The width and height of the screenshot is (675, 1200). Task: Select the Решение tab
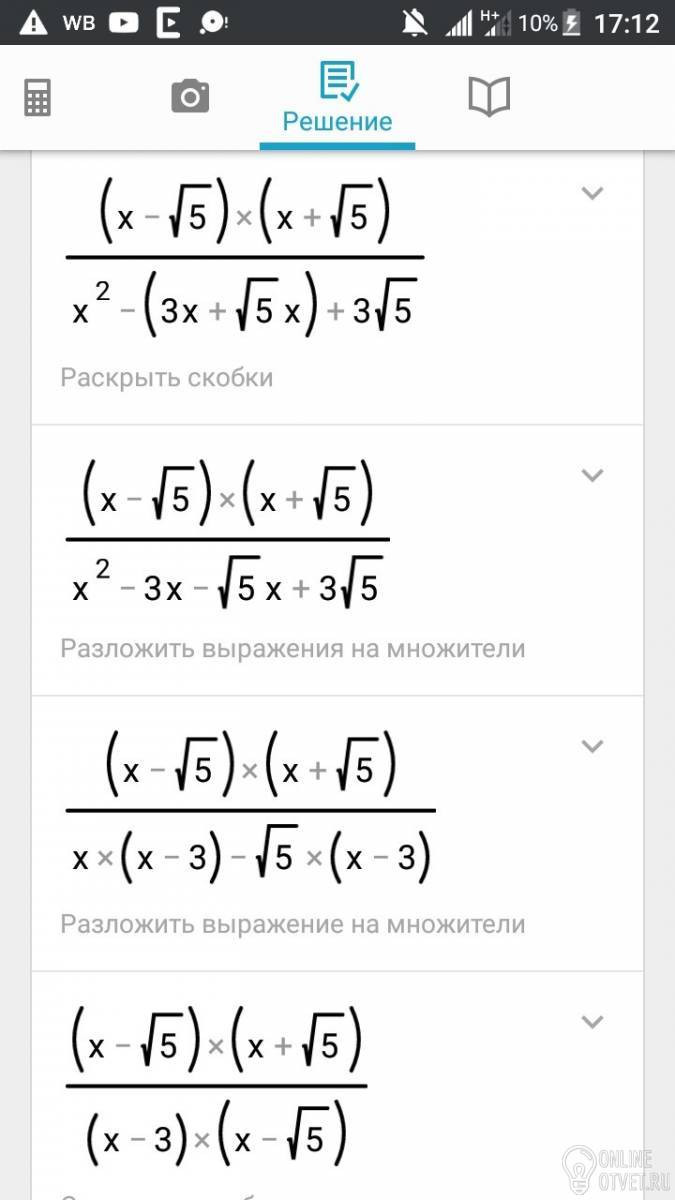pos(337,97)
